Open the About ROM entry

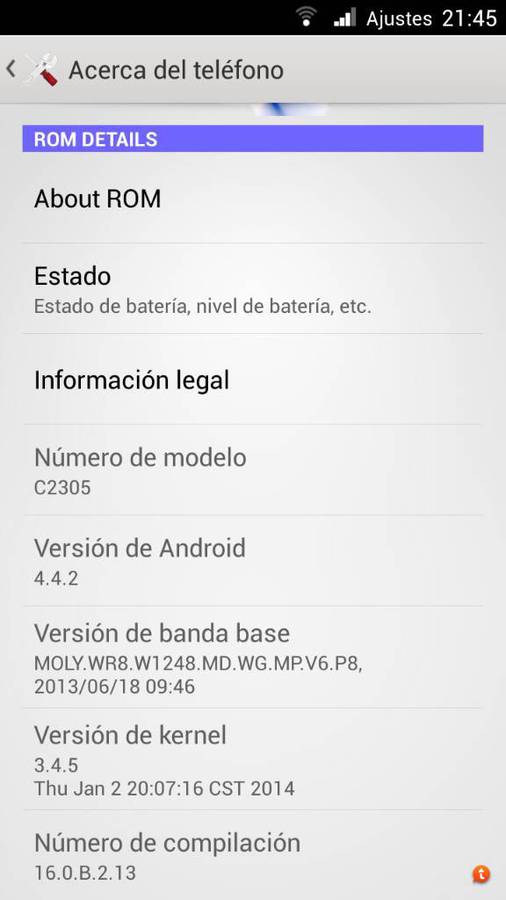point(253,198)
